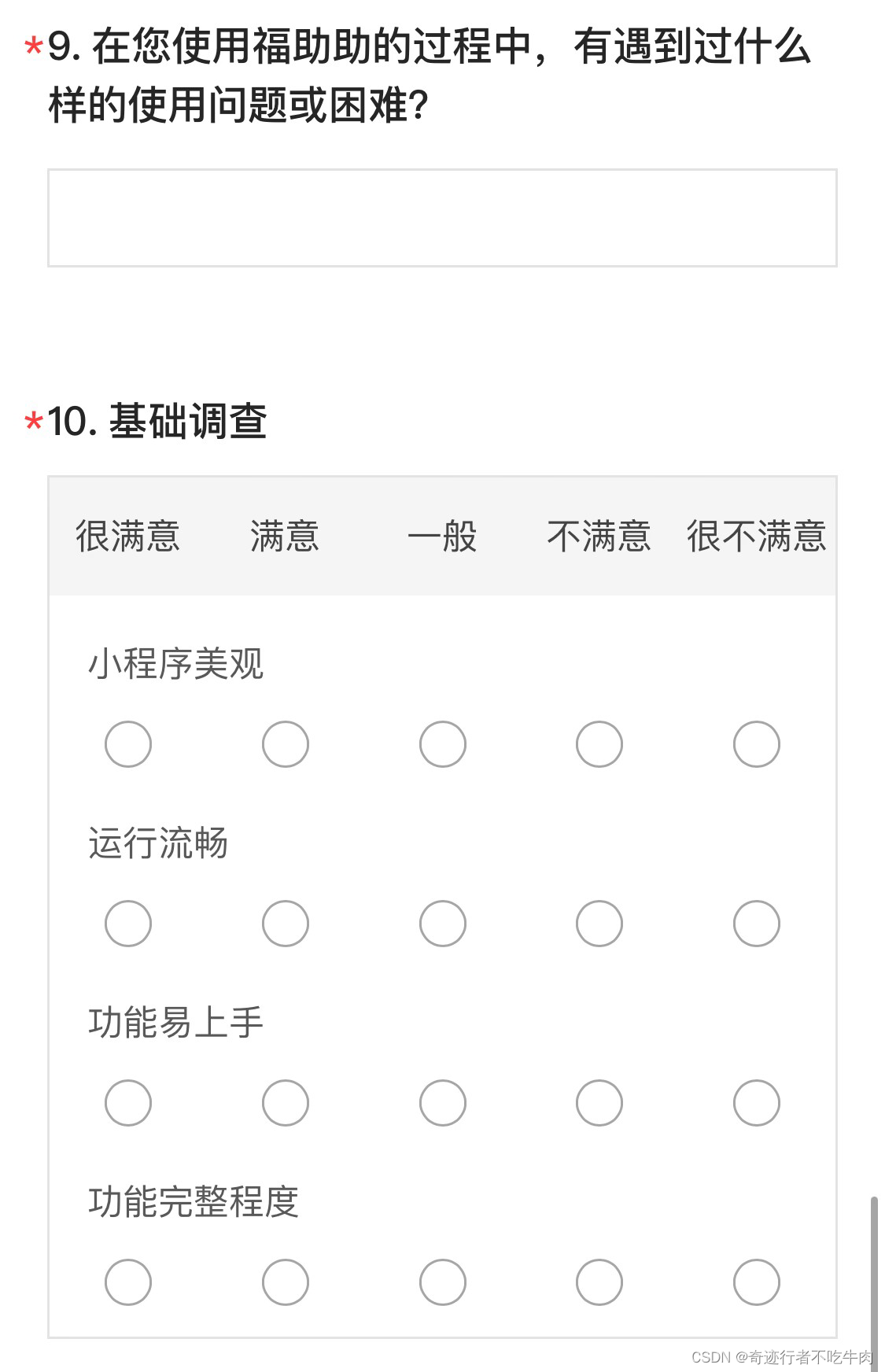
Task: Rate 功能完整程度 as 很满意
Action: point(128,1282)
